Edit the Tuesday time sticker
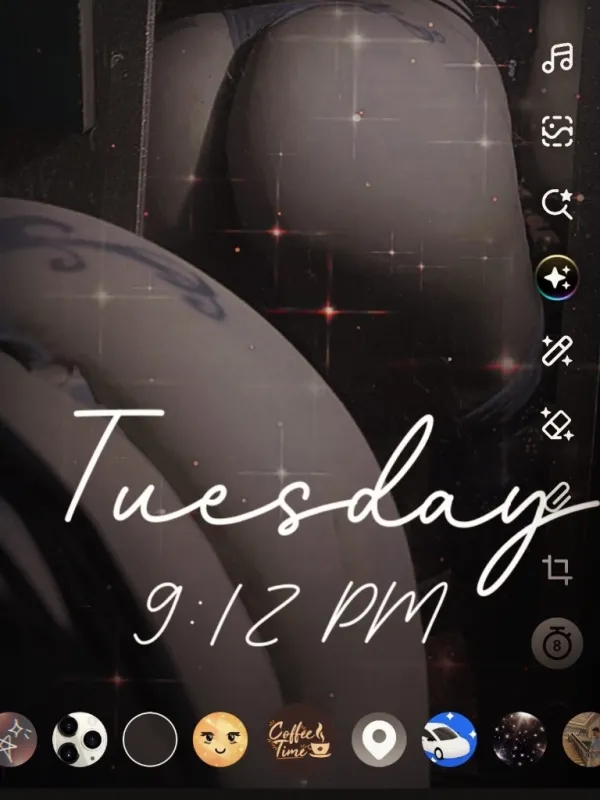This screenshot has height=800, width=600. tap(327, 528)
